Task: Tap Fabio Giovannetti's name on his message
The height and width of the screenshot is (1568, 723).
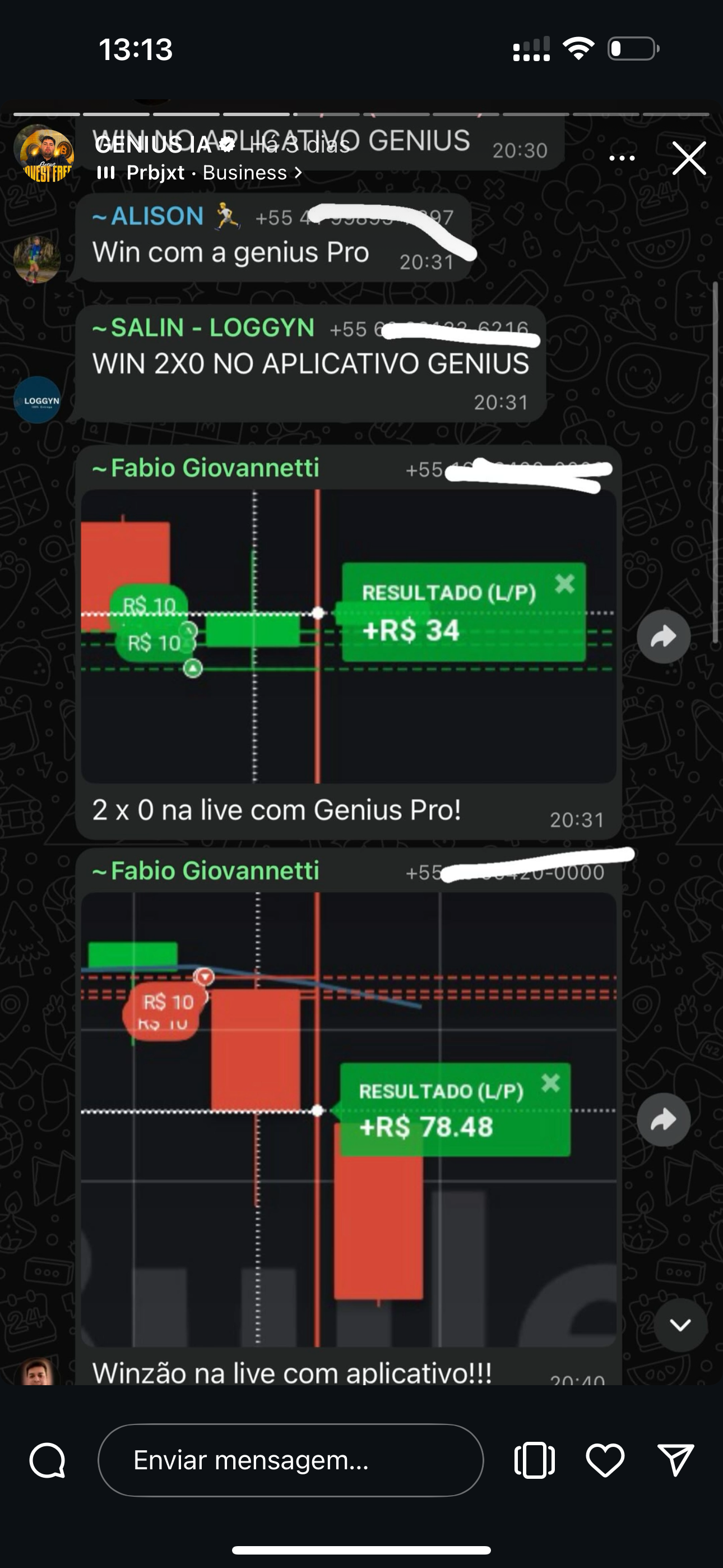Action: (207, 468)
